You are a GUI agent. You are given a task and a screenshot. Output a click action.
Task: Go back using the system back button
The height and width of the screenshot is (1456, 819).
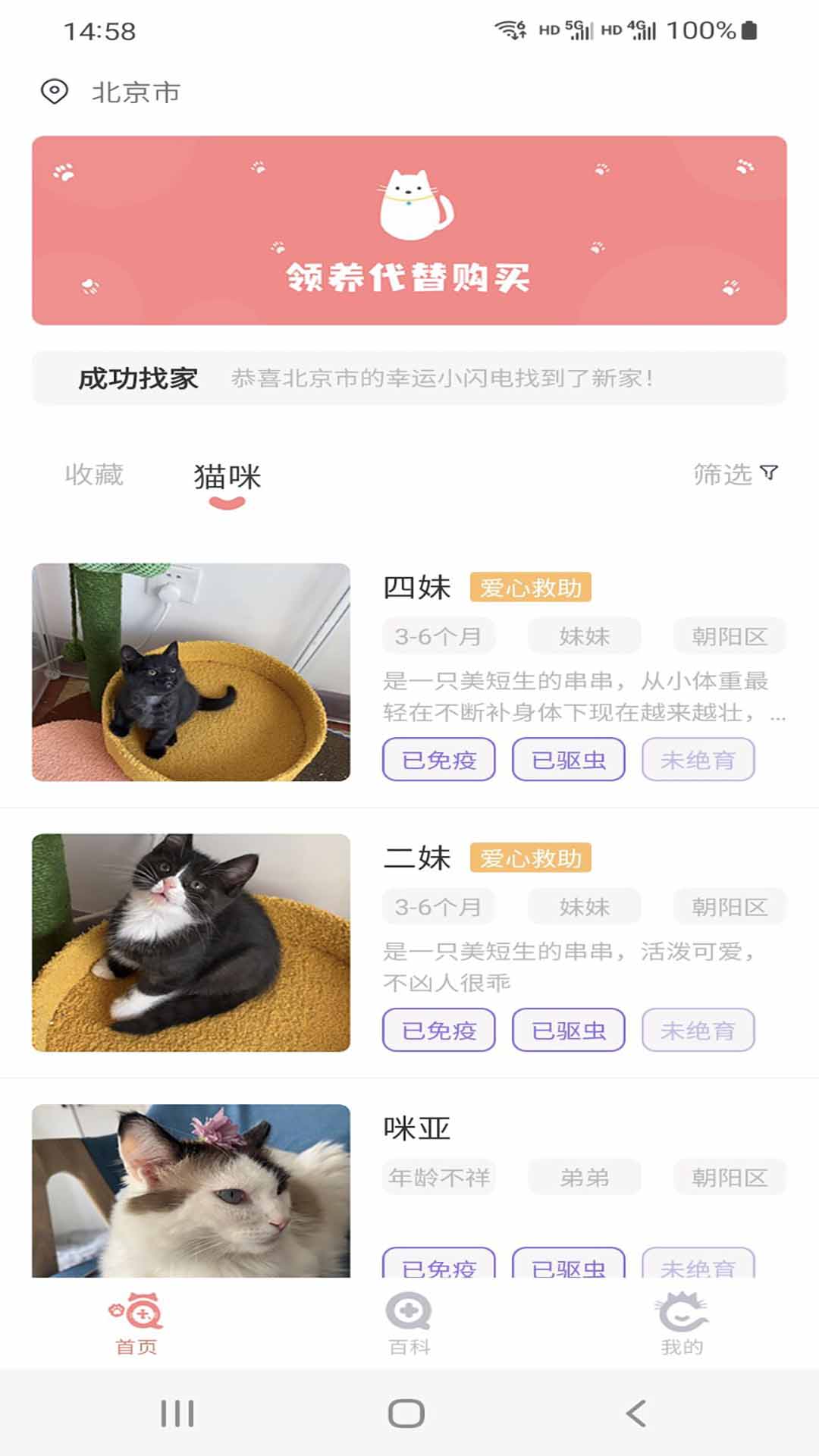pos(636,1414)
